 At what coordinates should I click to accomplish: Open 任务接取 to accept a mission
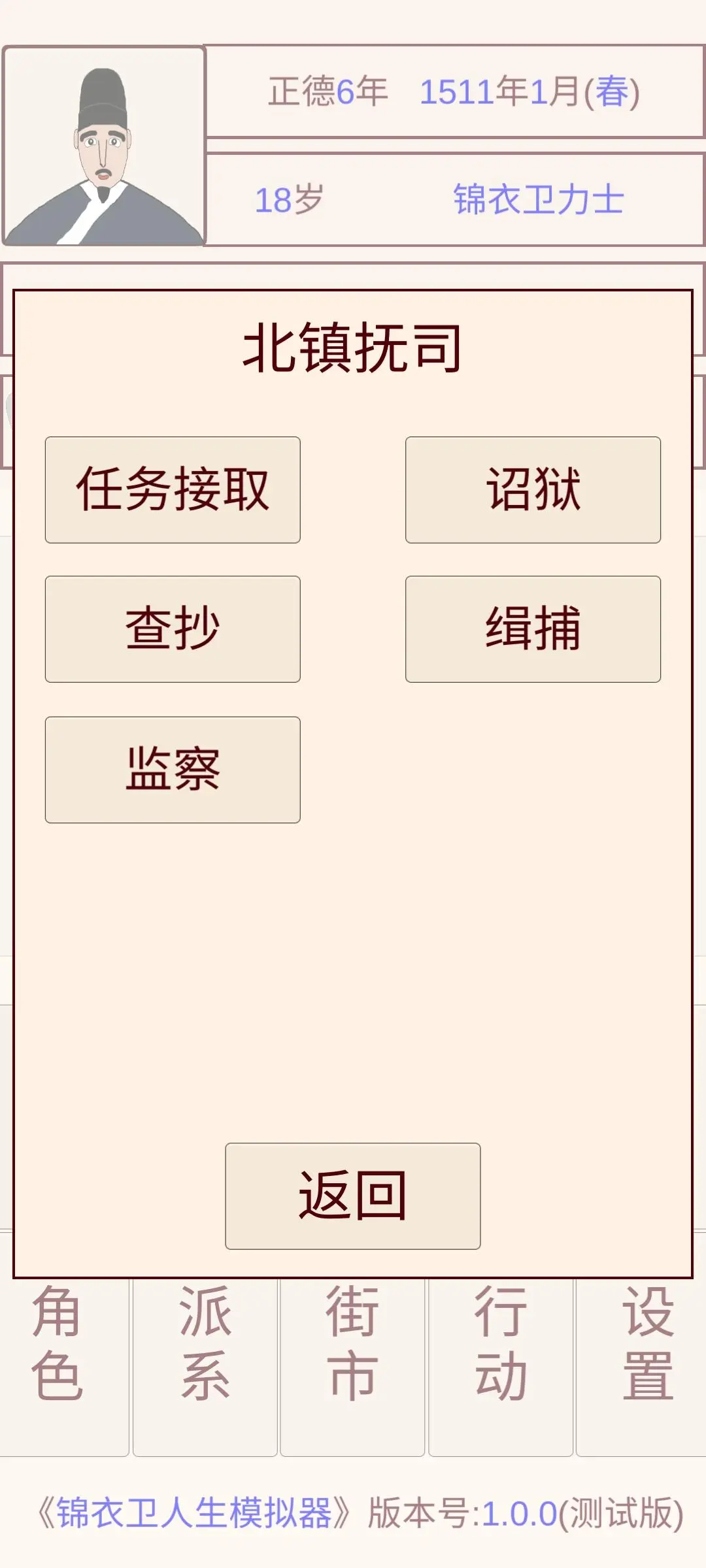click(x=173, y=489)
